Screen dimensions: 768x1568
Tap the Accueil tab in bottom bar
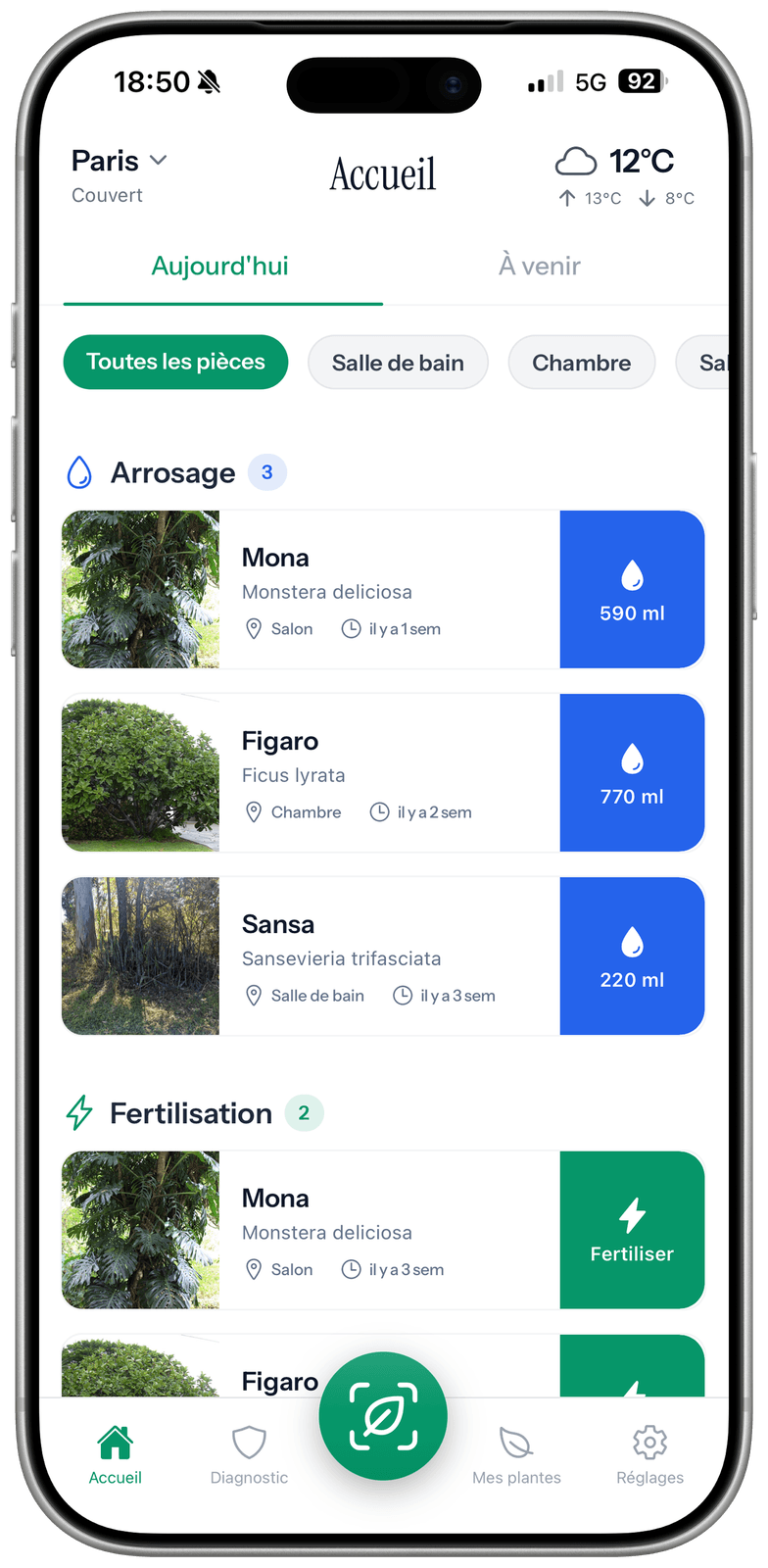(116, 1455)
